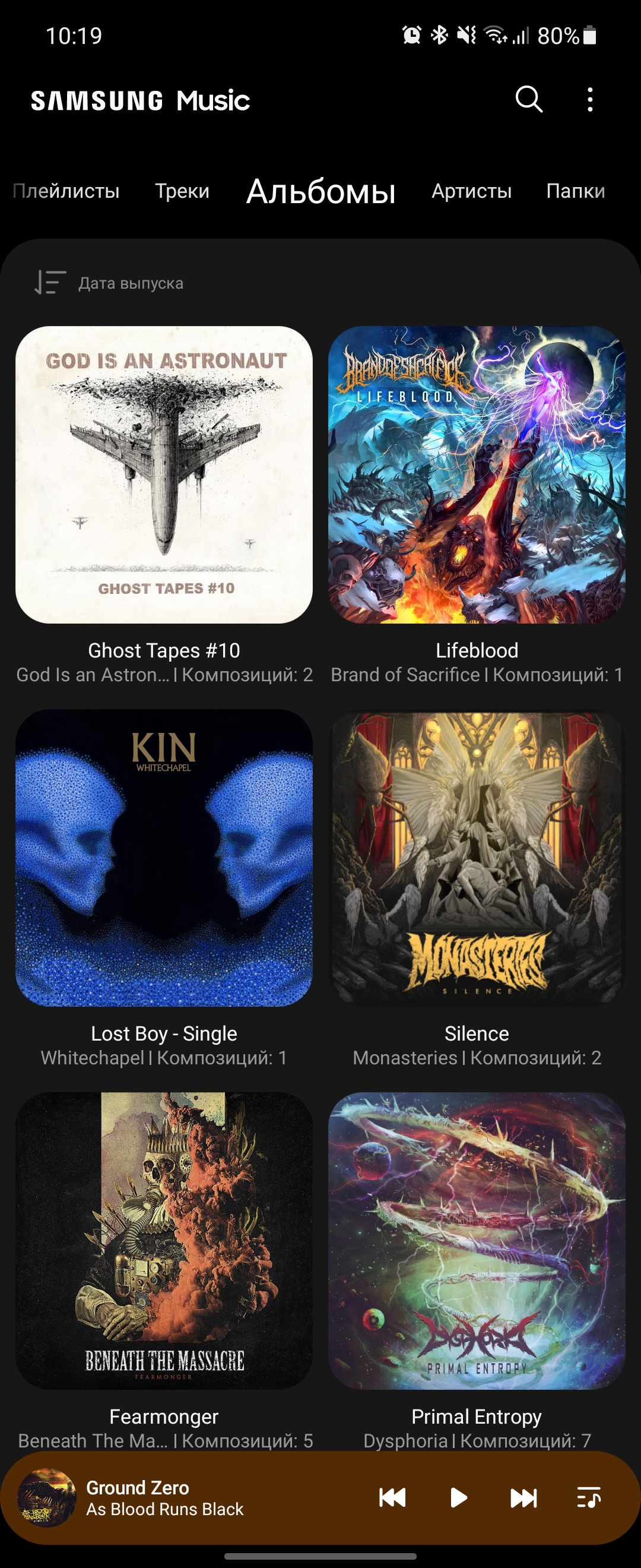
Task: Open the search icon
Action: [x=528, y=99]
